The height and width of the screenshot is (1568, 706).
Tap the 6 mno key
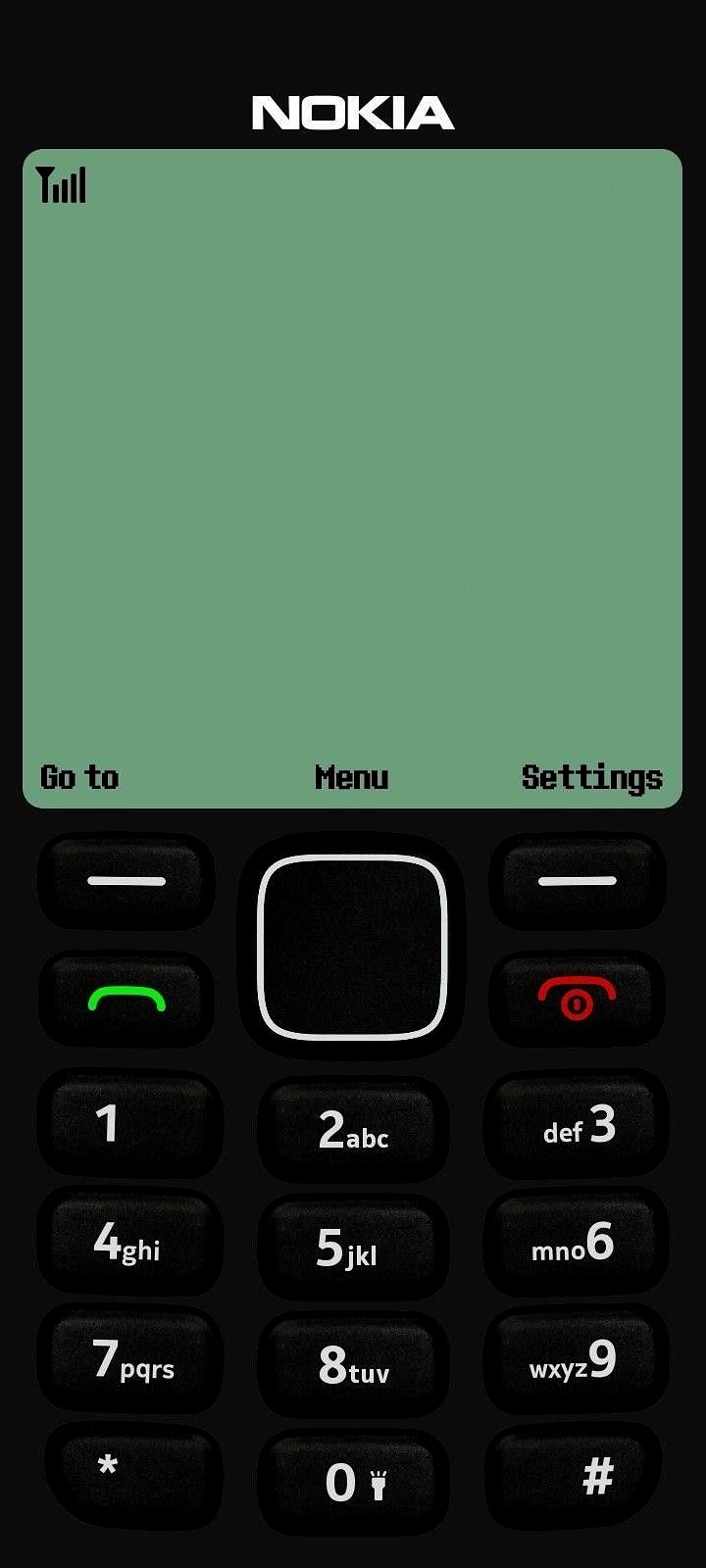(577, 1242)
